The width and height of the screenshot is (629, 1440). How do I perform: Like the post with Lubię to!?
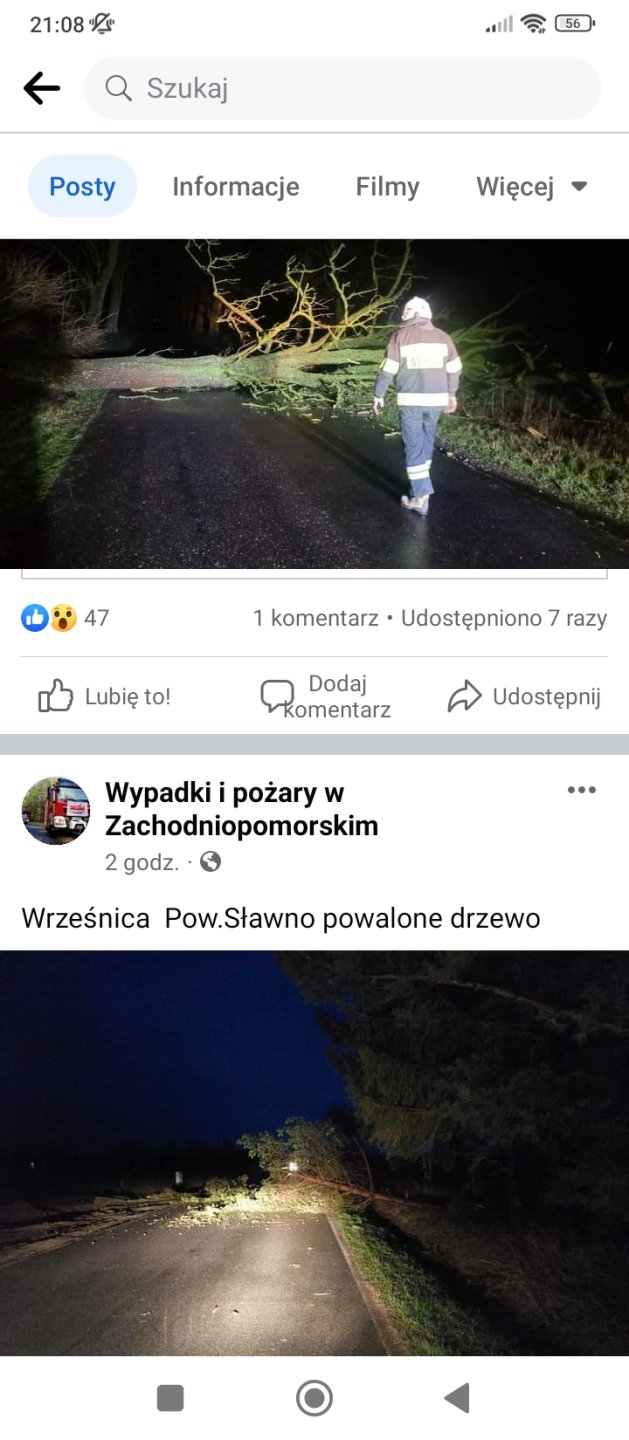[105, 697]
